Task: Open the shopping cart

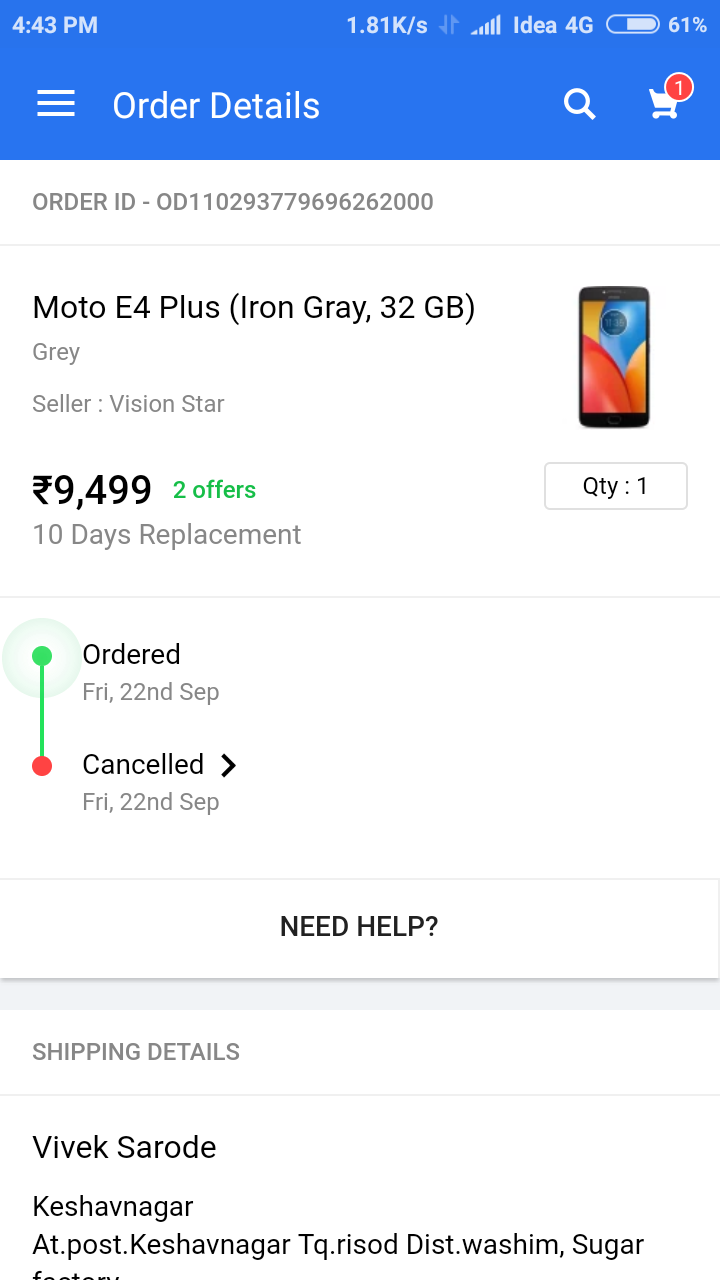Action: pyautogui.click(x=665, y=103)
